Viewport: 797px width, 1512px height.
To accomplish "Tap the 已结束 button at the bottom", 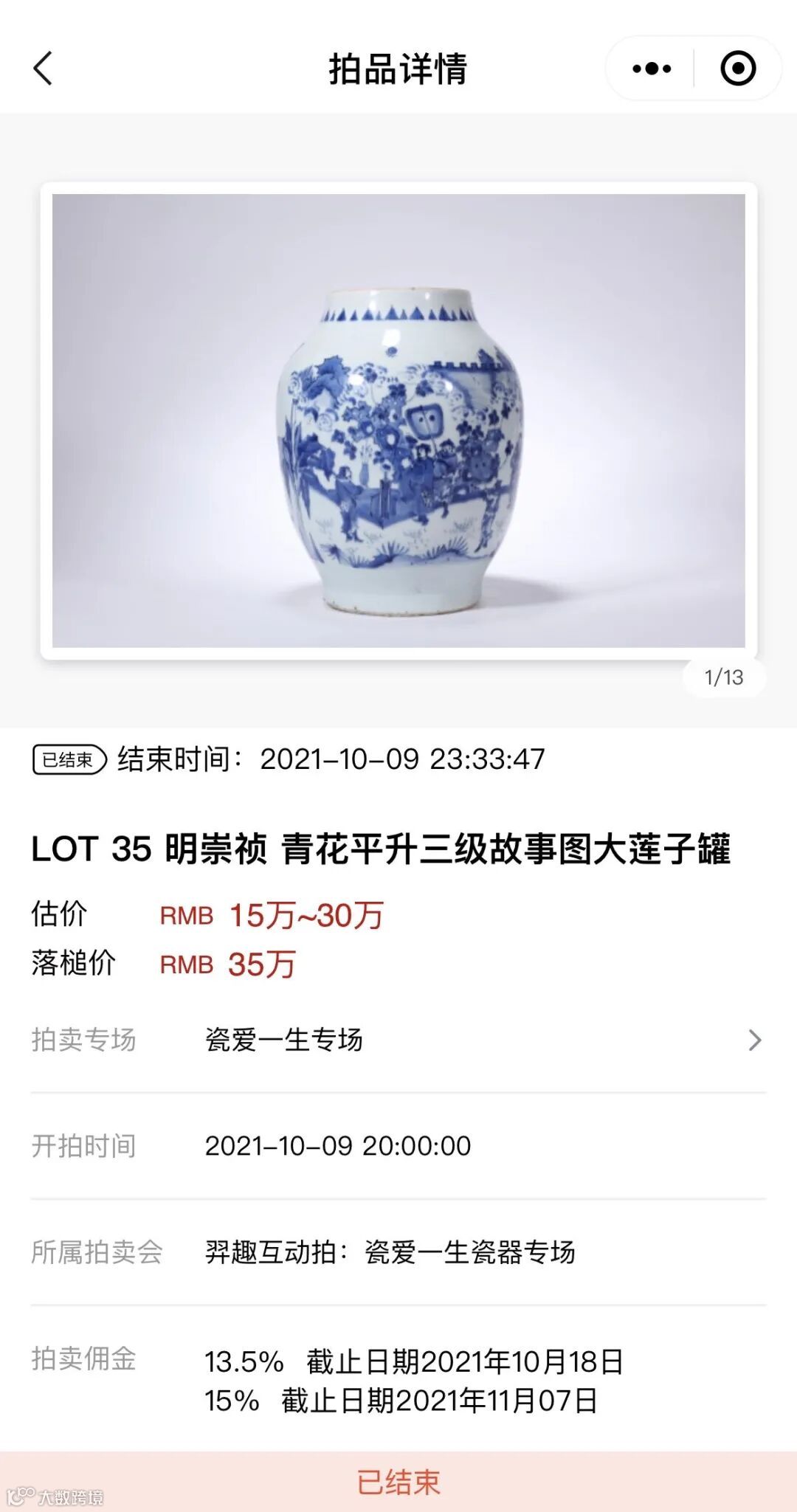I will click(398, 1482).
